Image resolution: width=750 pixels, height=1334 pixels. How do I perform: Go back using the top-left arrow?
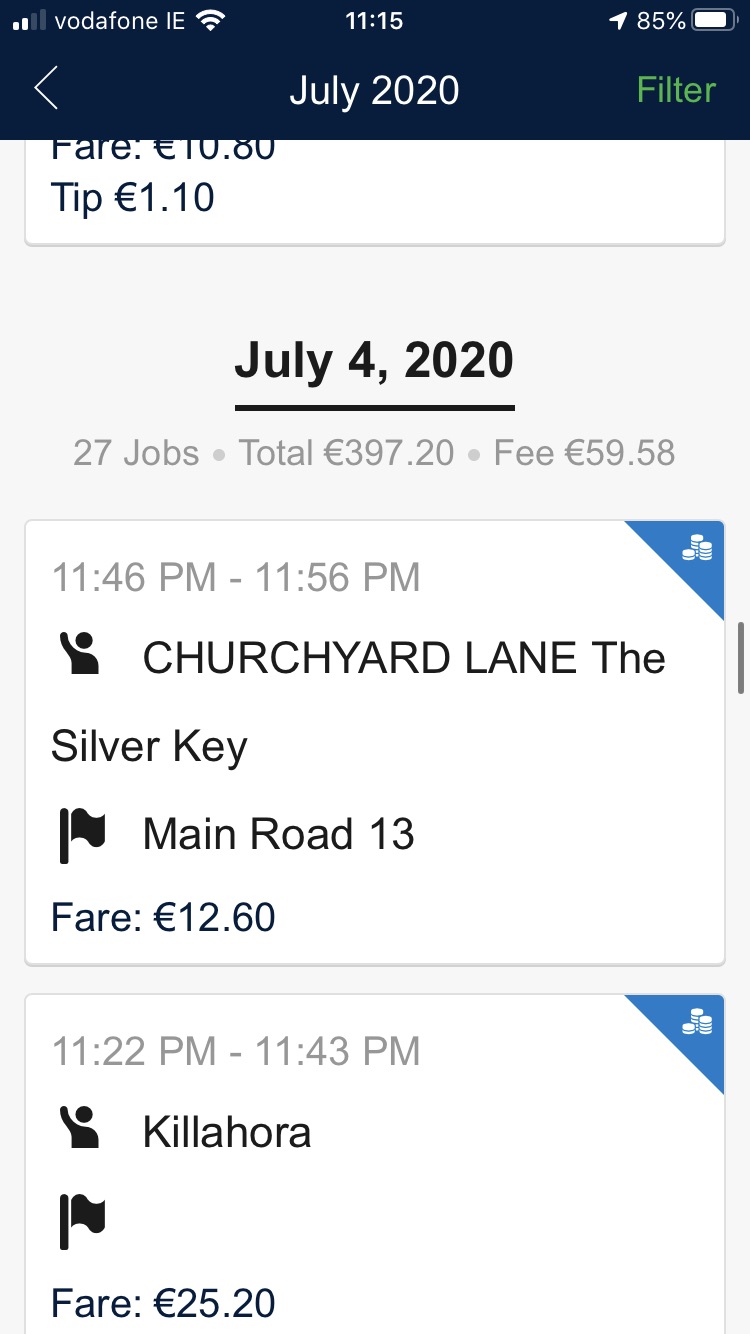point(46,89)
